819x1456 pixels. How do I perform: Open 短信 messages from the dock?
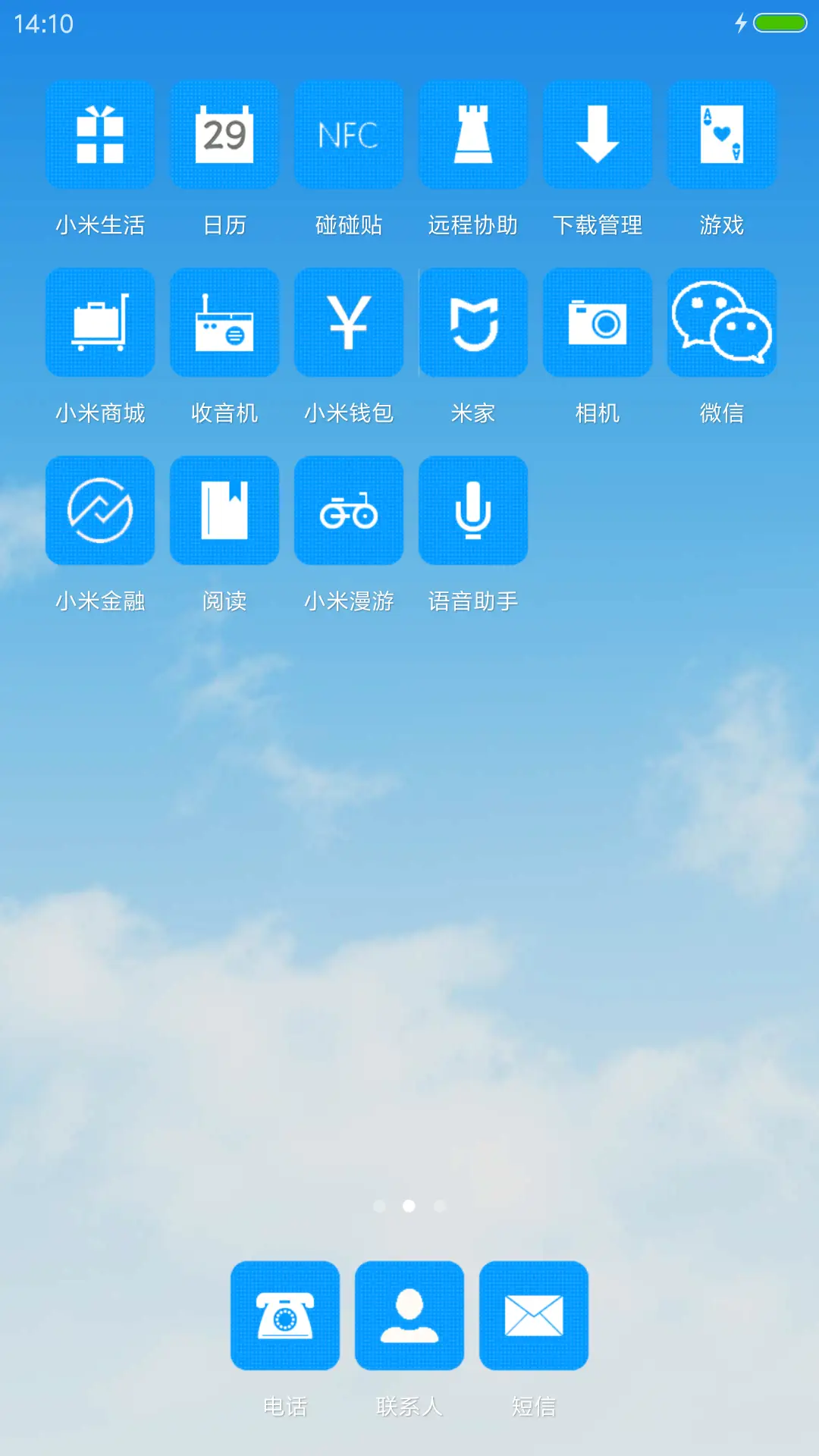[534, 1317]
